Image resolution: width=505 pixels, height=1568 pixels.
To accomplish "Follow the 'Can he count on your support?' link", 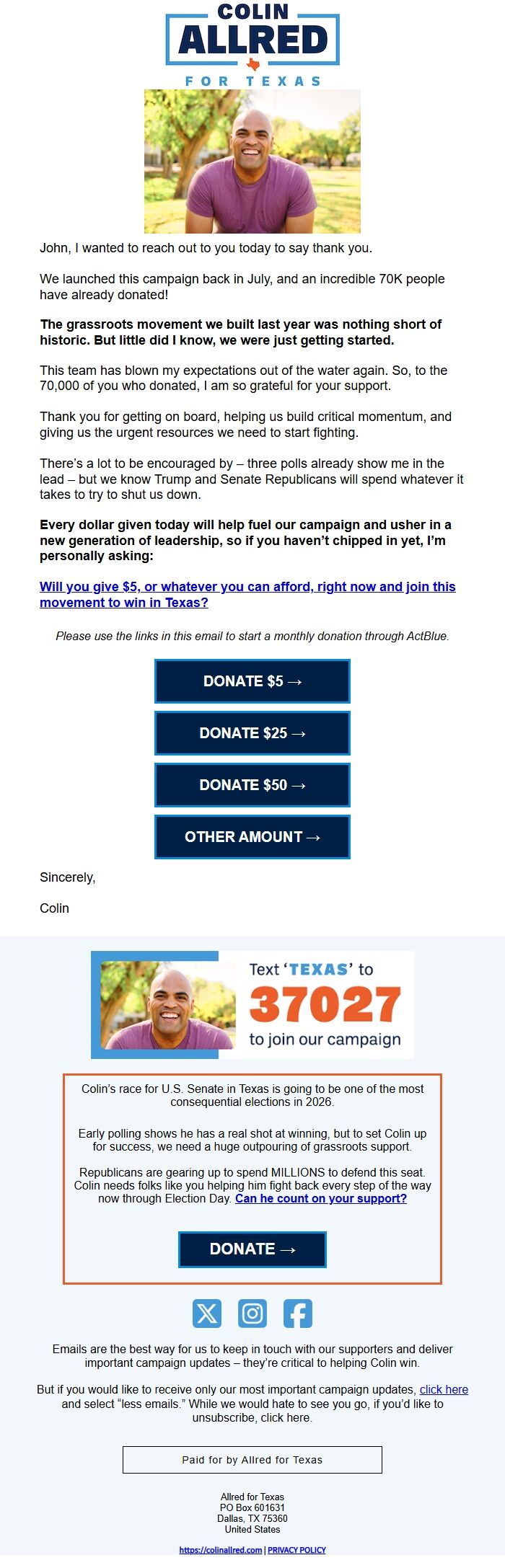I will point(321,1198).
